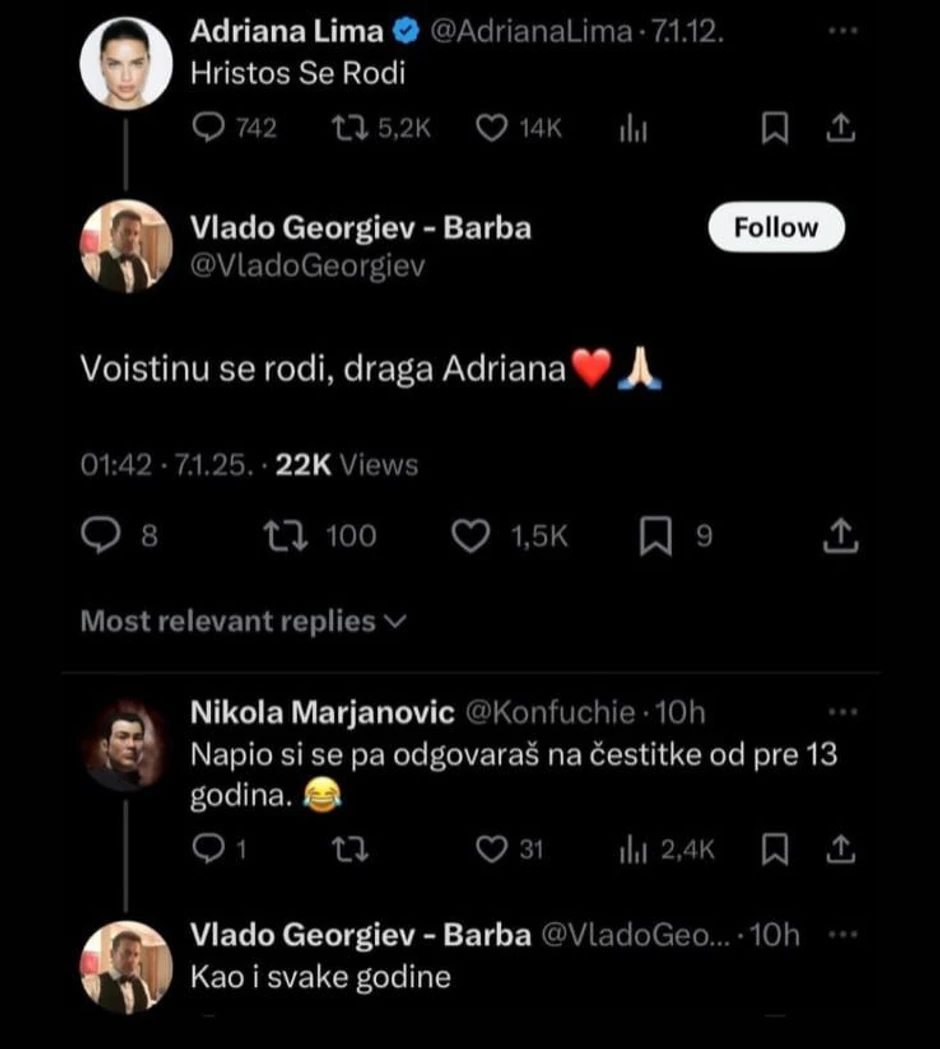Follow Vlado Georgiev - Barba
Image resolution: width=940 pixels, height=1049 pixels.
(x=775, y=227)
